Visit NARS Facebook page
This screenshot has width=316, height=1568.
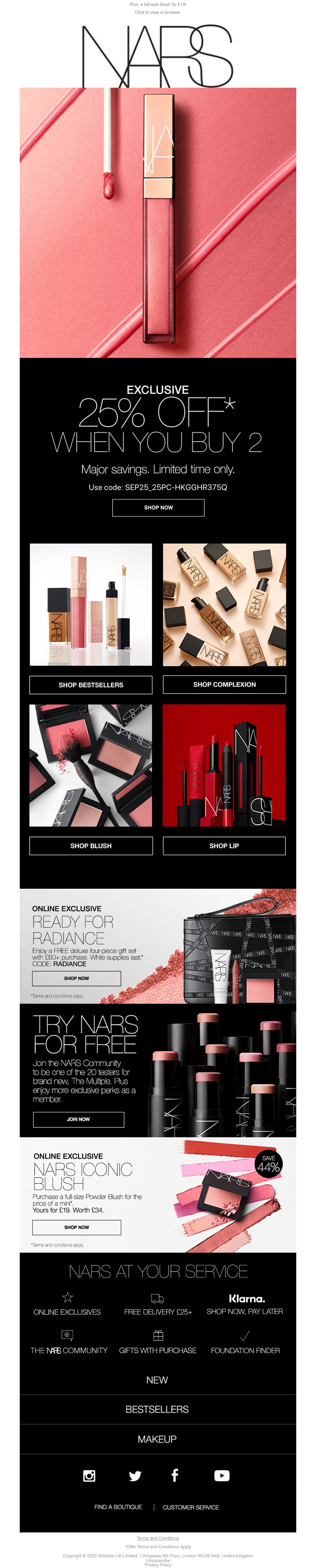pos(175,1475)
